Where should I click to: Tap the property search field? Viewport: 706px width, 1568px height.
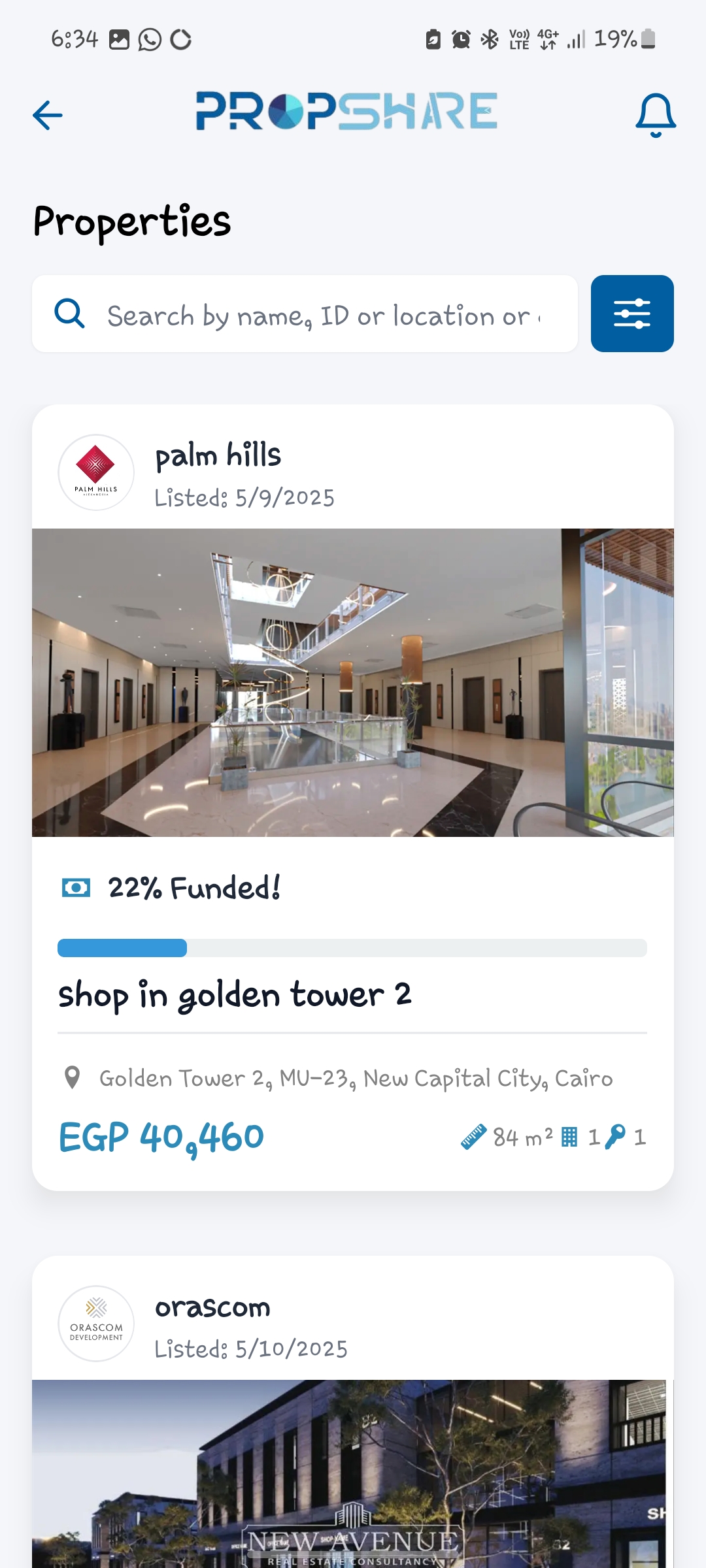pos(320,315)
